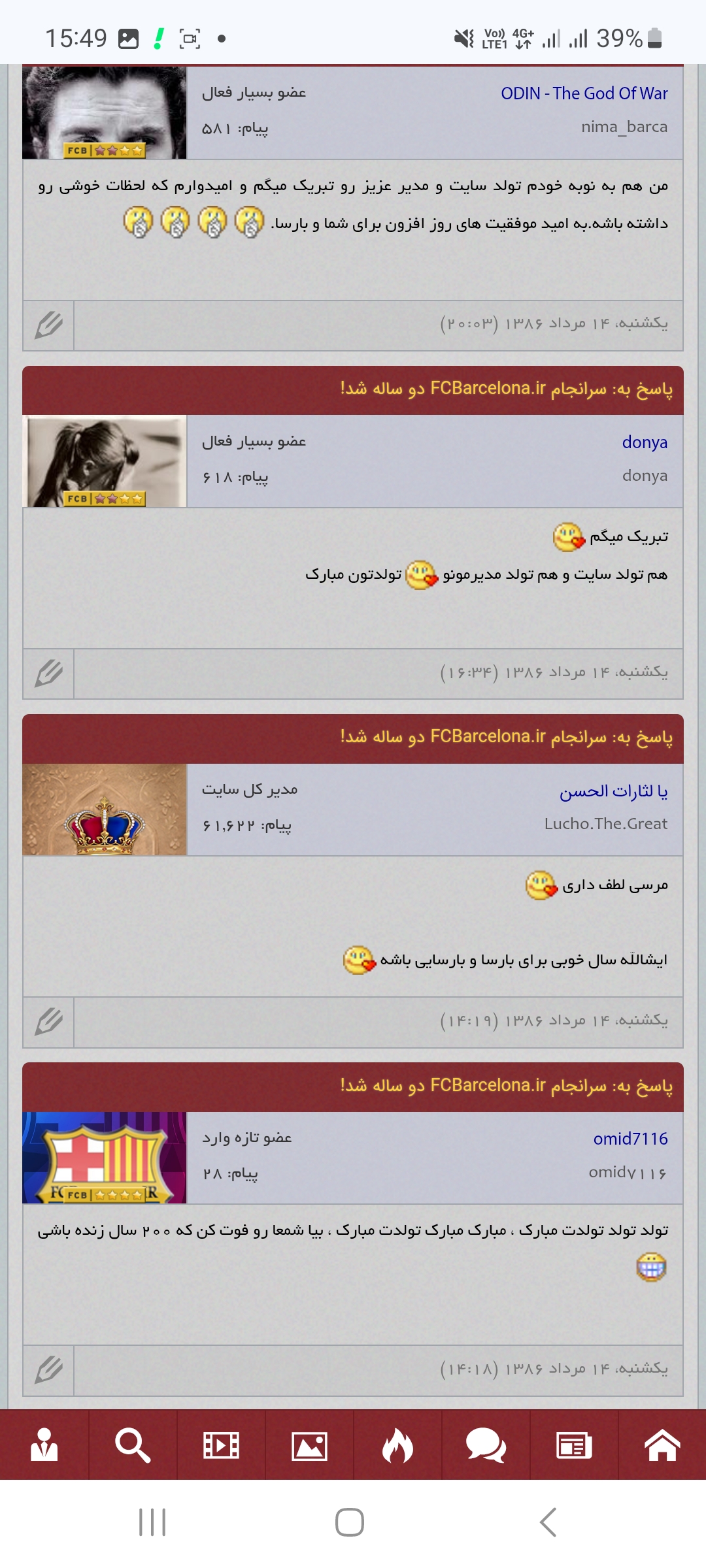Open ODIN - The God Of War profile
This screenshot has width=706, height=1568.
tap(584, 93)
